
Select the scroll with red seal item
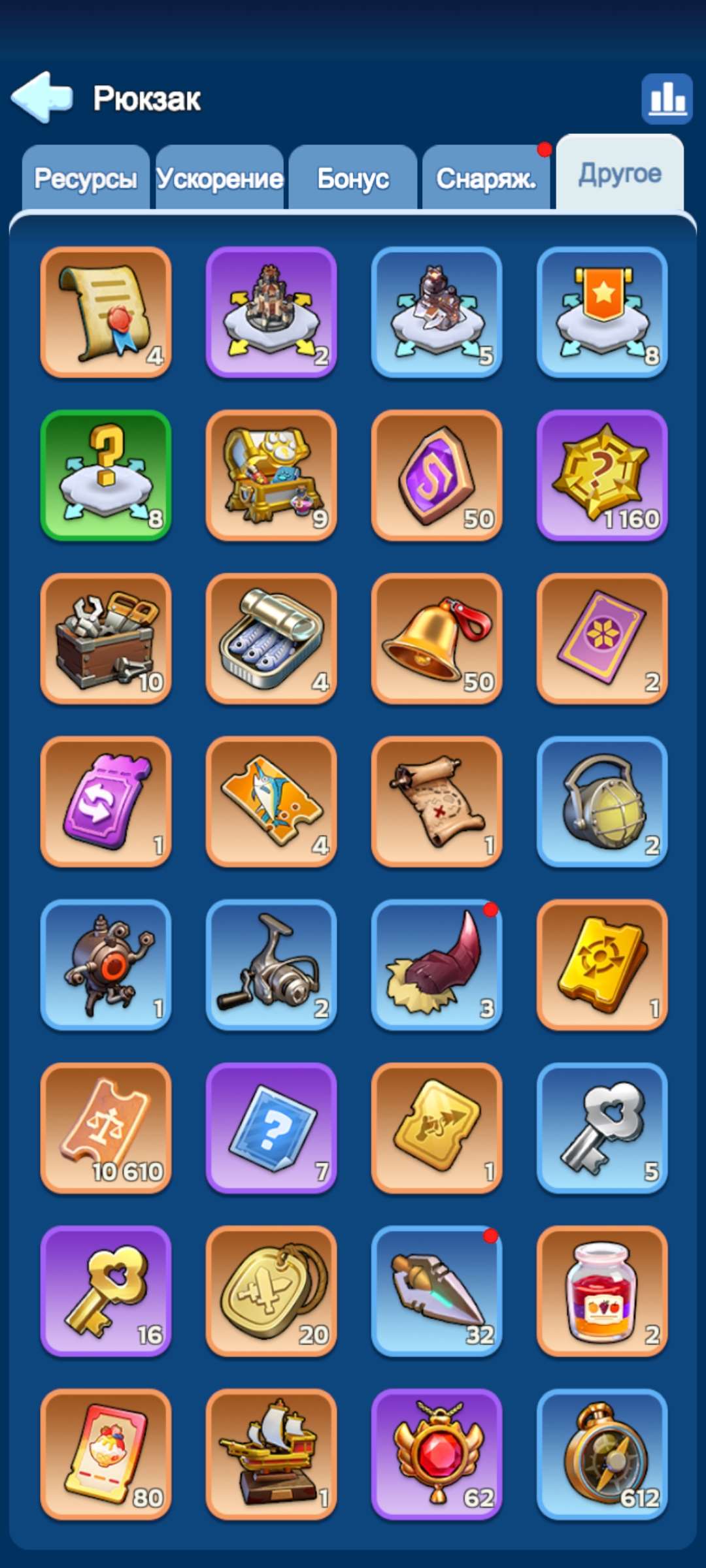106,312
